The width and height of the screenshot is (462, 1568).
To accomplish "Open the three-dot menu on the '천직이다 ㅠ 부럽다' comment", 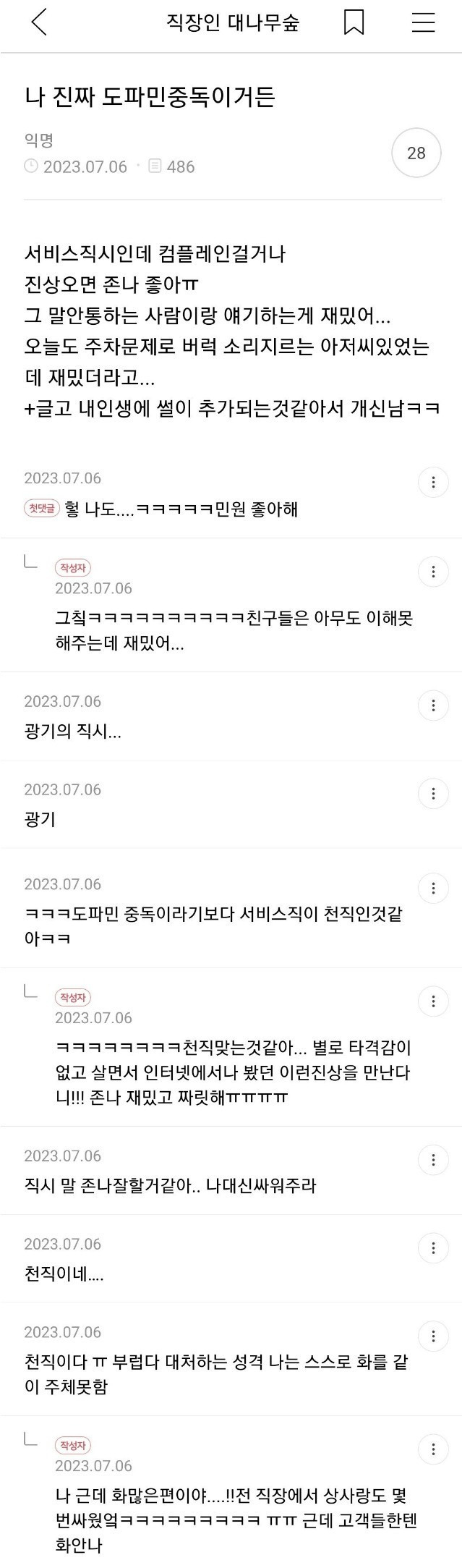I will pyautogui.click(x=433, y=1336).
